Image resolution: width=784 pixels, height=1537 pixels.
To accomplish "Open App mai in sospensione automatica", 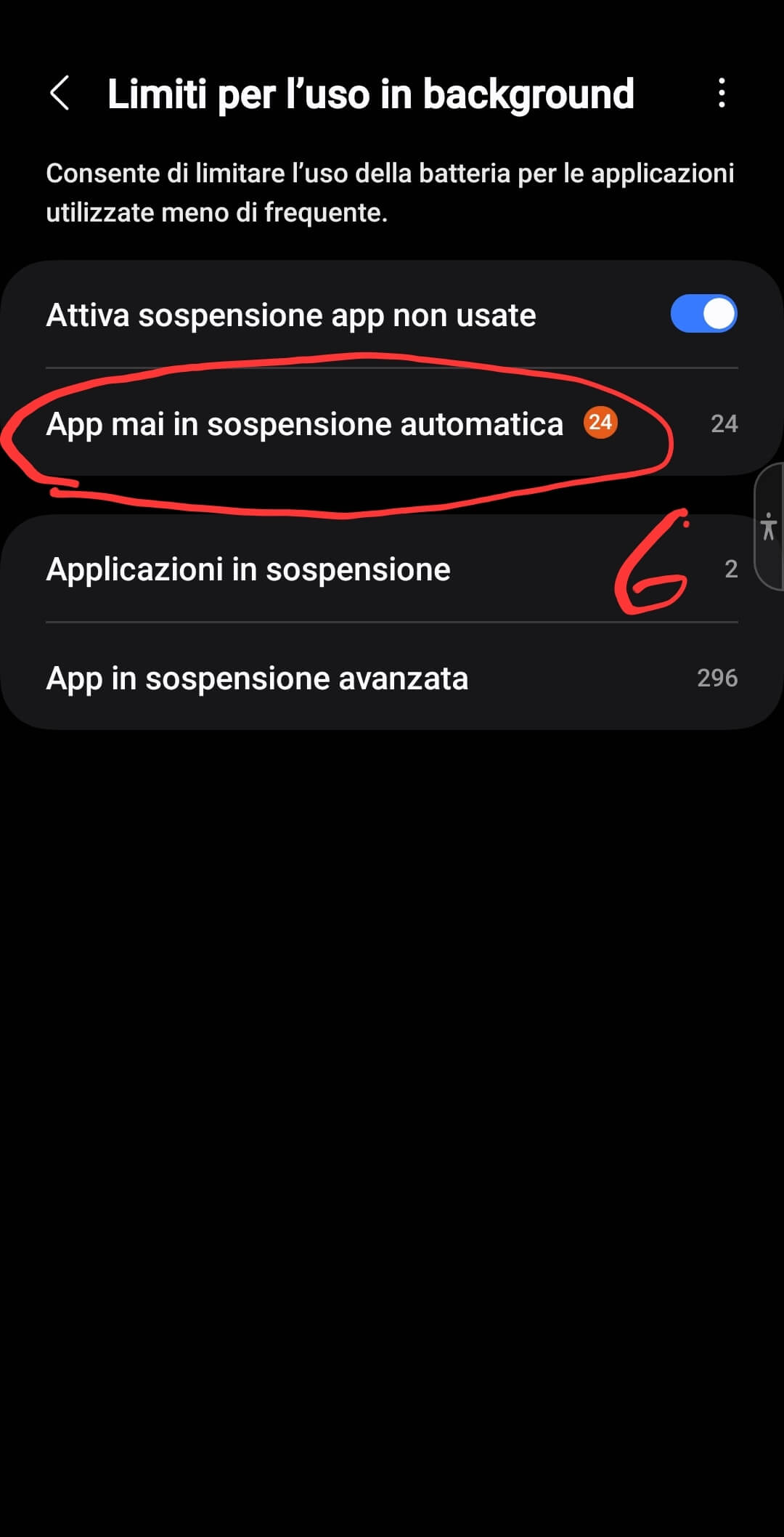I will (305, 424).
